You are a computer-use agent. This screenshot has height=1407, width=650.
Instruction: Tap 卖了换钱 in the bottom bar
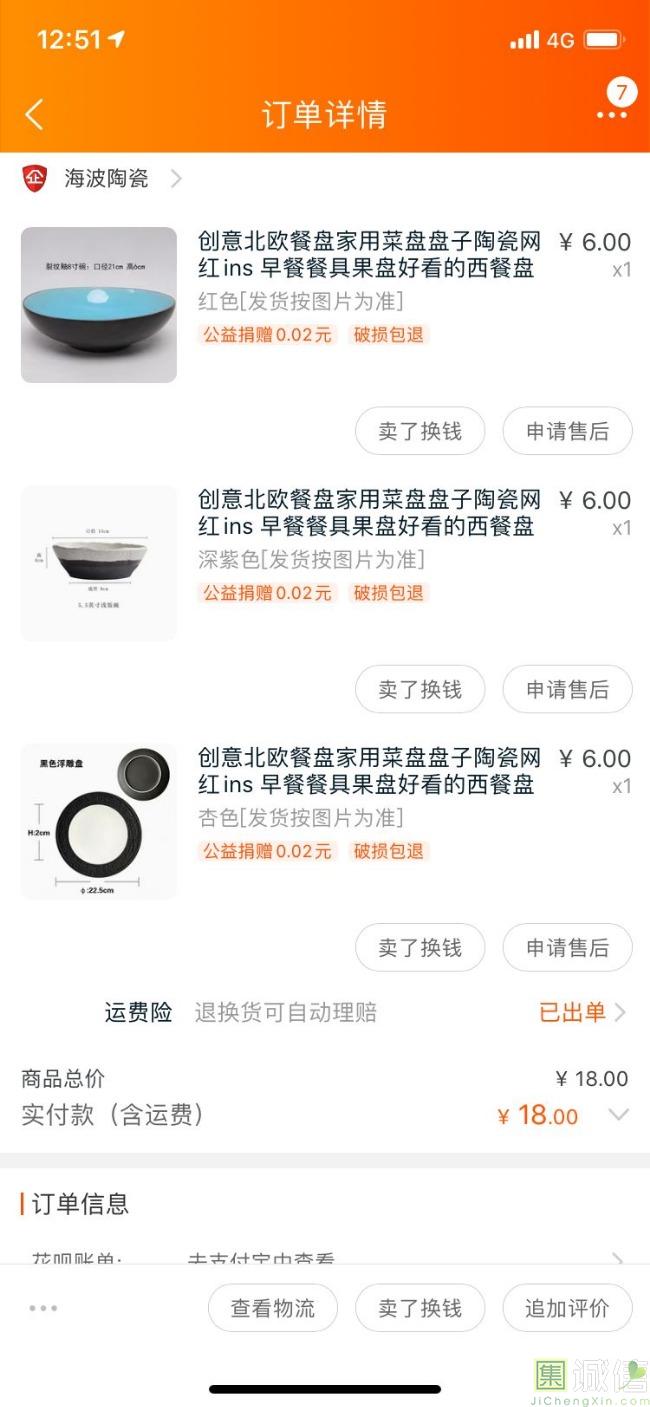pos(420,1308)
